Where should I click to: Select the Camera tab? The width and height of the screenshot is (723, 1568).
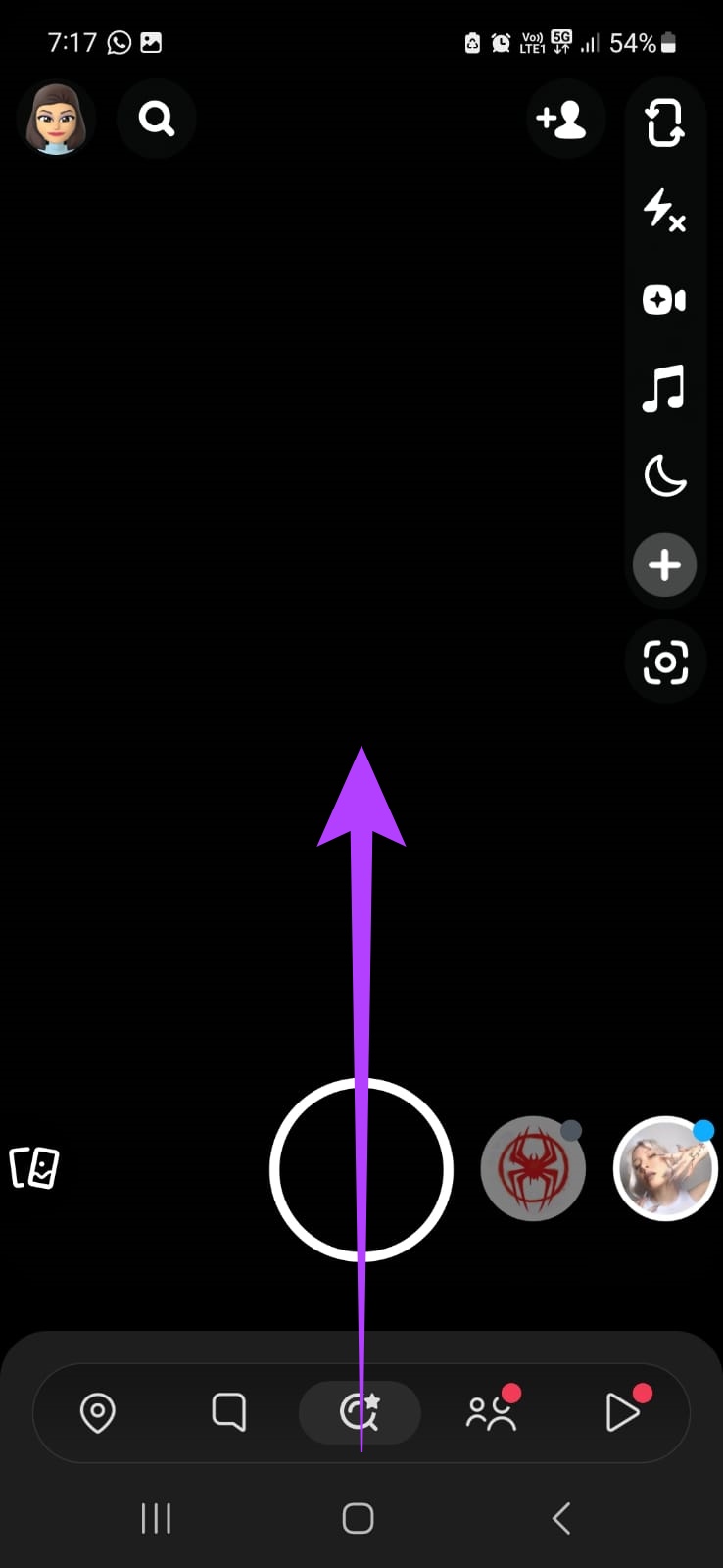(360, 1412)
